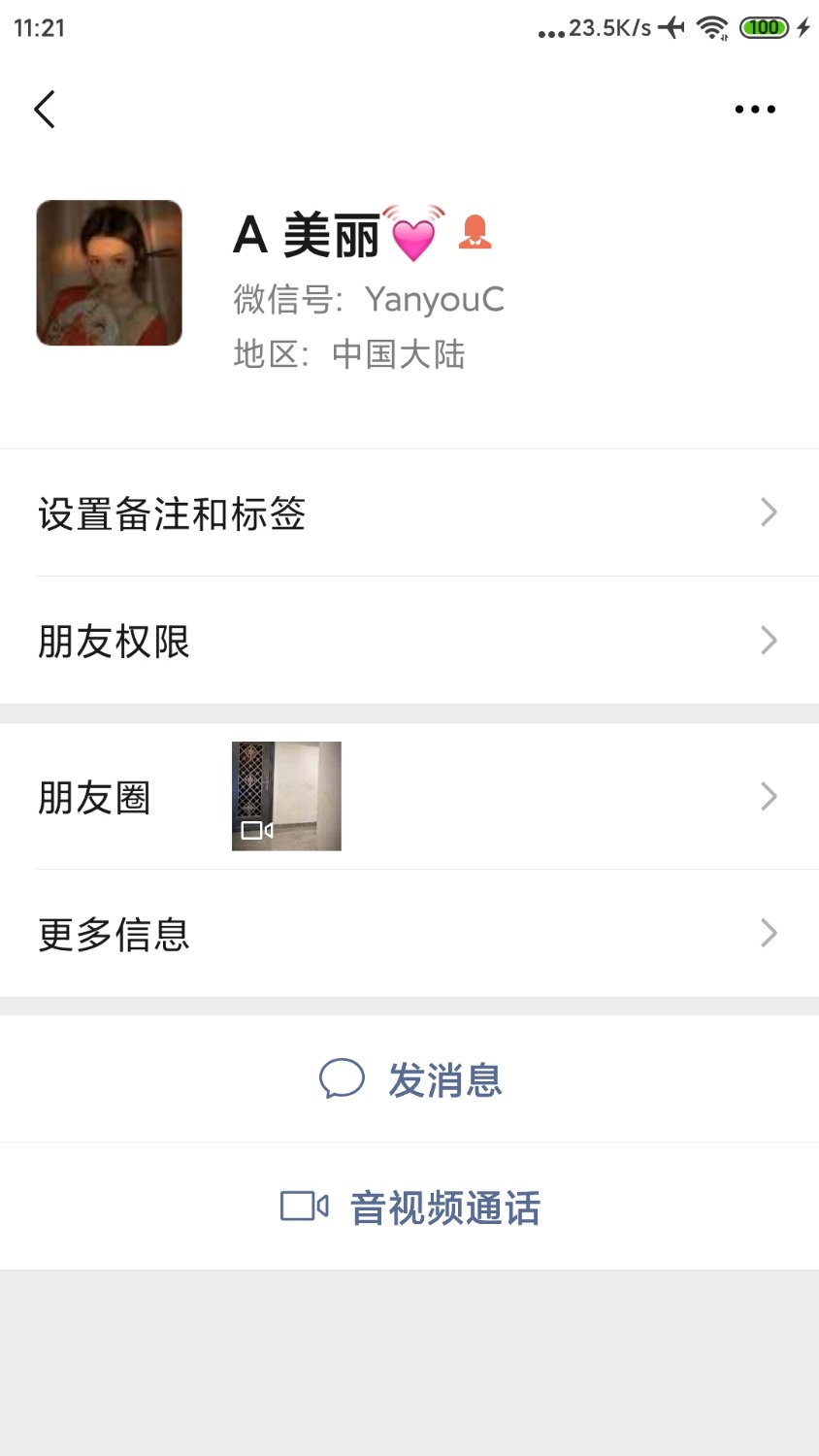This screenshot has height=1456, width=819.
Task: Expand the 朋友圈 row arrow
Action: point(769,796)
